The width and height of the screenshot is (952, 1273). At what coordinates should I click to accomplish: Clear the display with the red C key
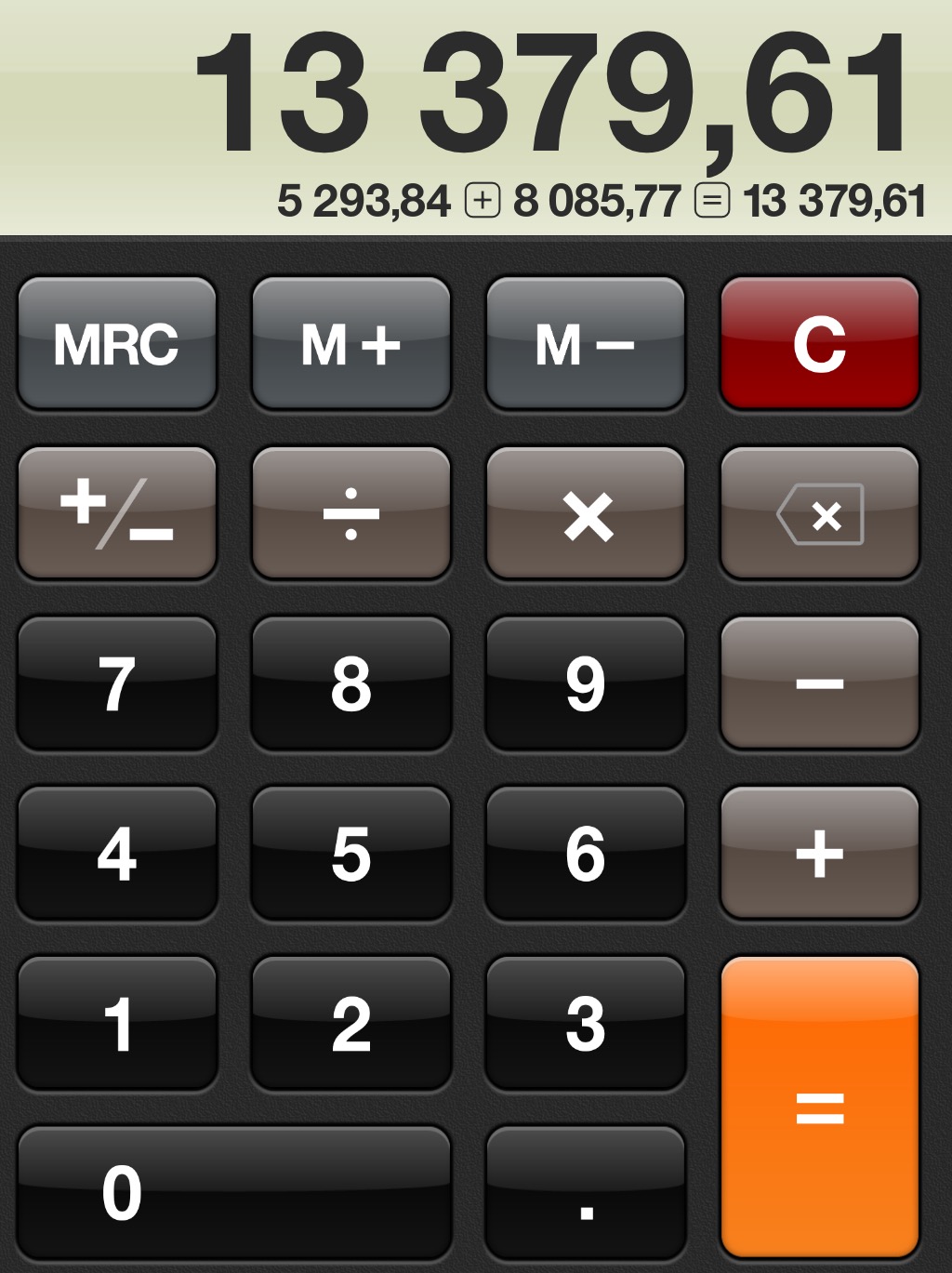coord(820,344)
